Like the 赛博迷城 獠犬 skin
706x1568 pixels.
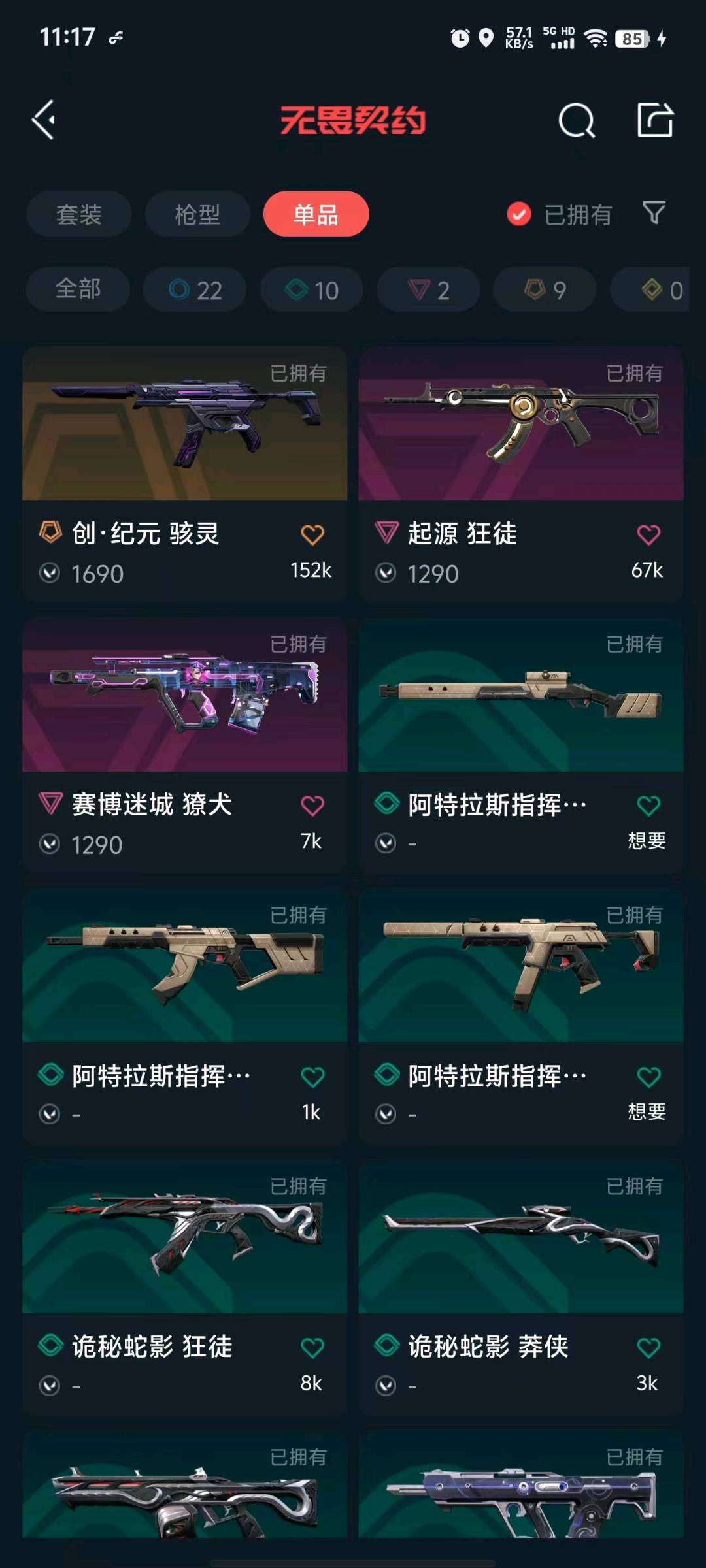point(312,806)
